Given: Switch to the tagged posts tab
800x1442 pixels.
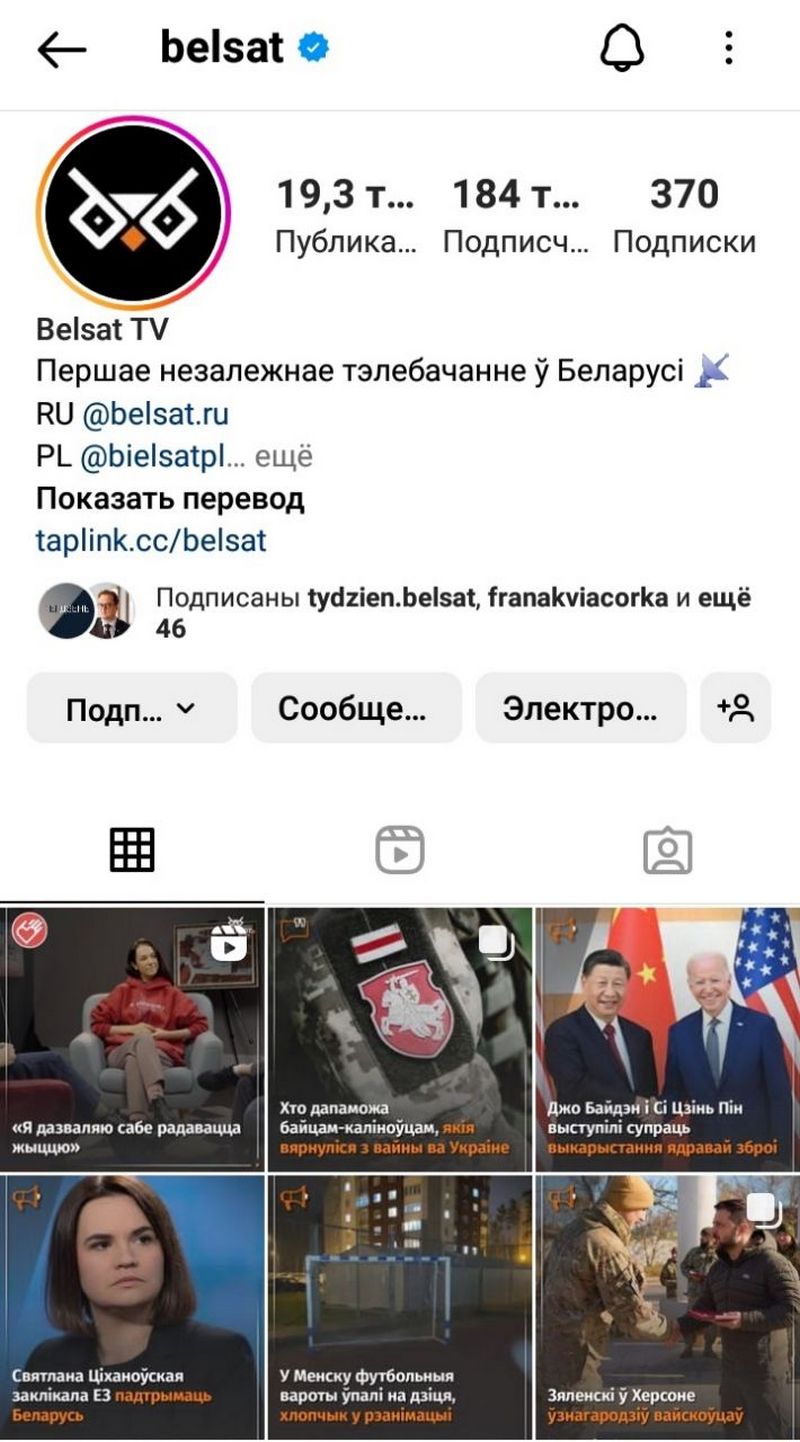Looking at the screenshot, I should coord(667,850).
